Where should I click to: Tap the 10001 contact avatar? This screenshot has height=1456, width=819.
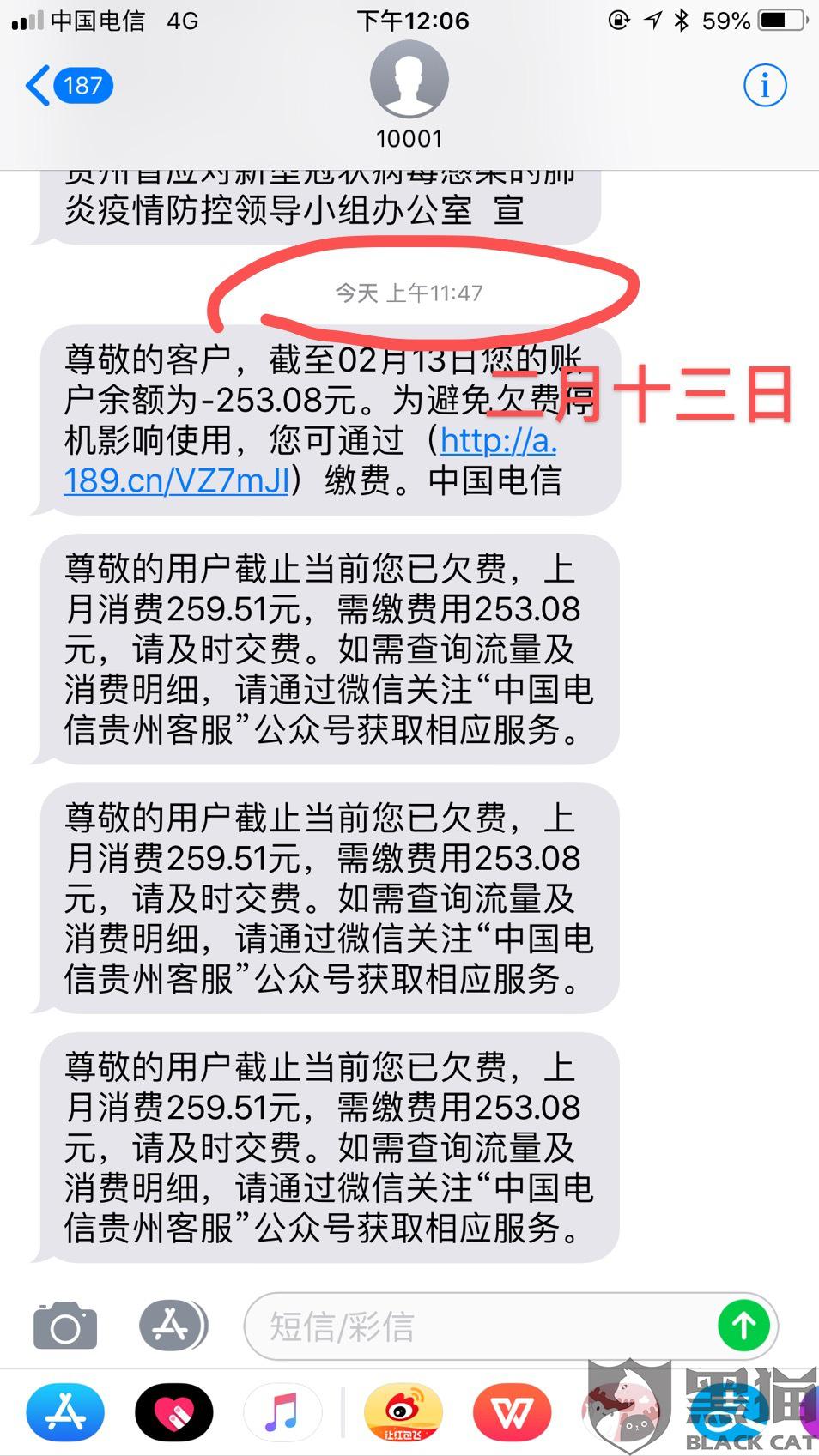click(x=409, y=79)
